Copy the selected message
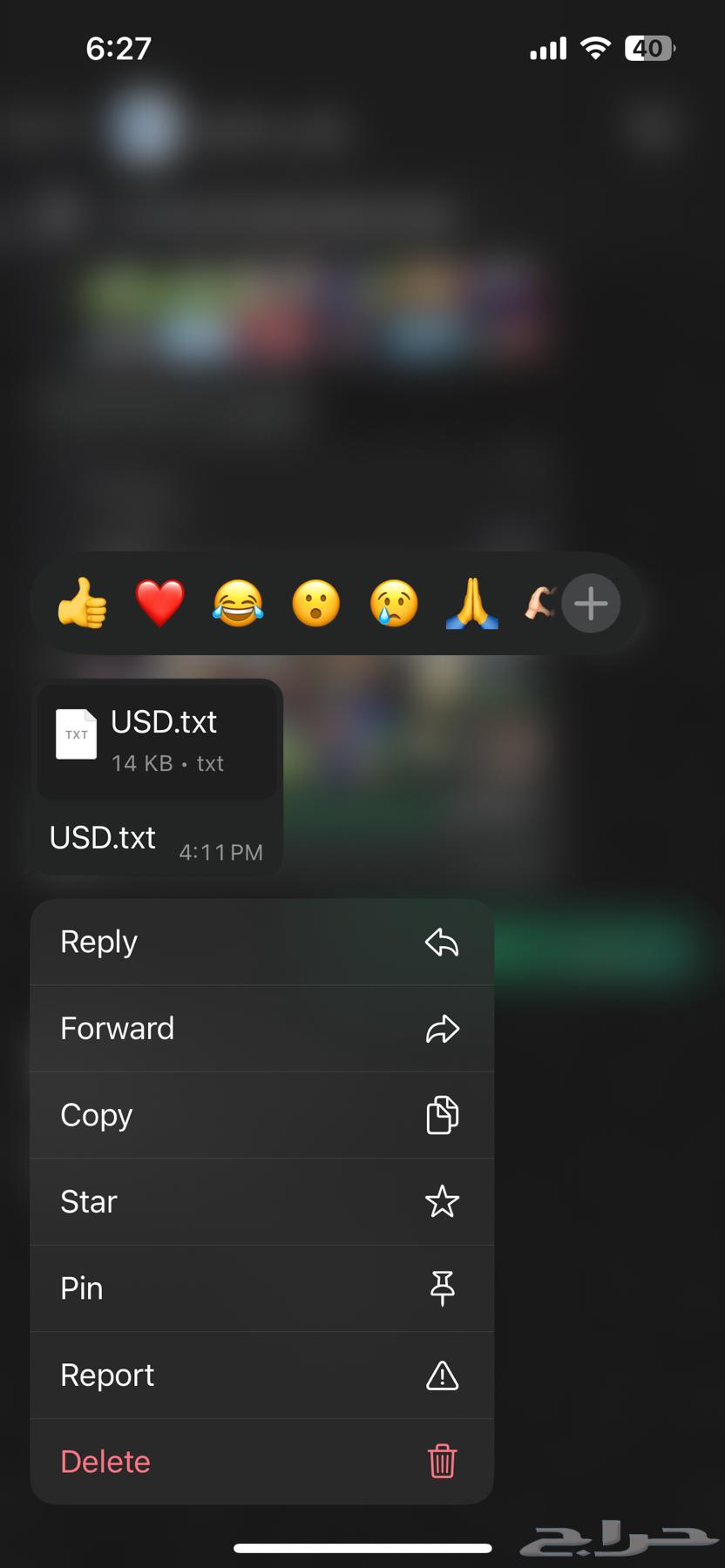The image size is (725, 1568). [x=261, y=1115]
